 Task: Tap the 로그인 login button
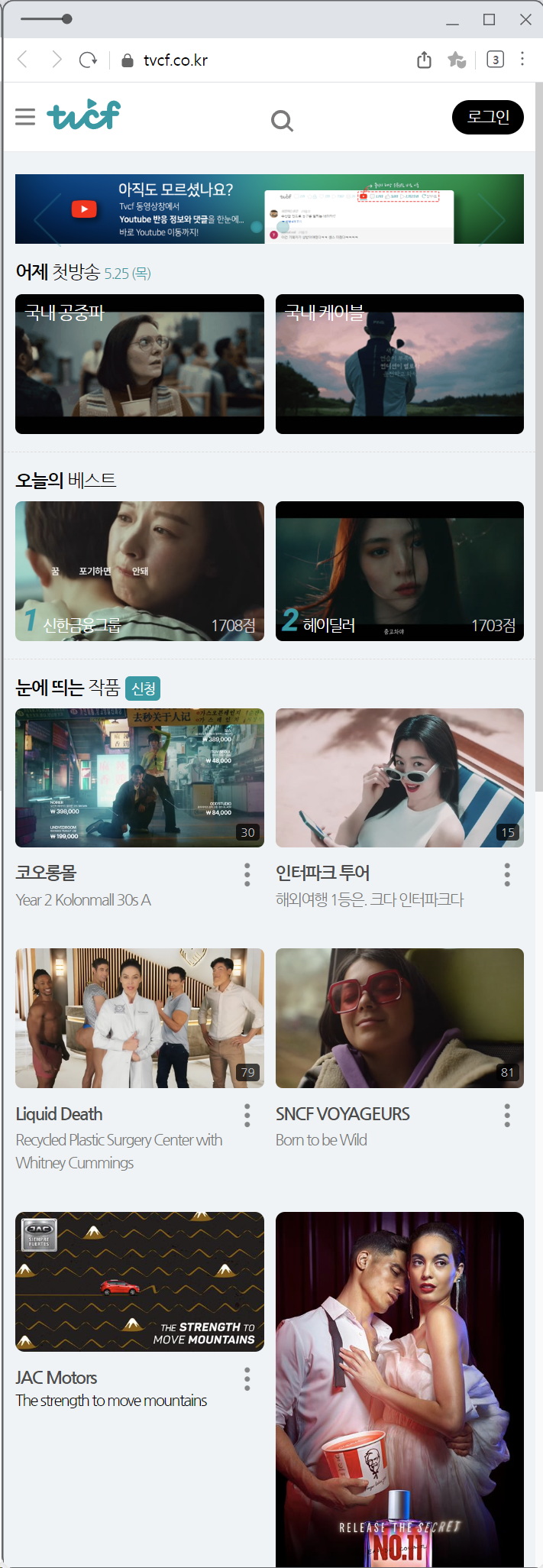click(487, 117)
